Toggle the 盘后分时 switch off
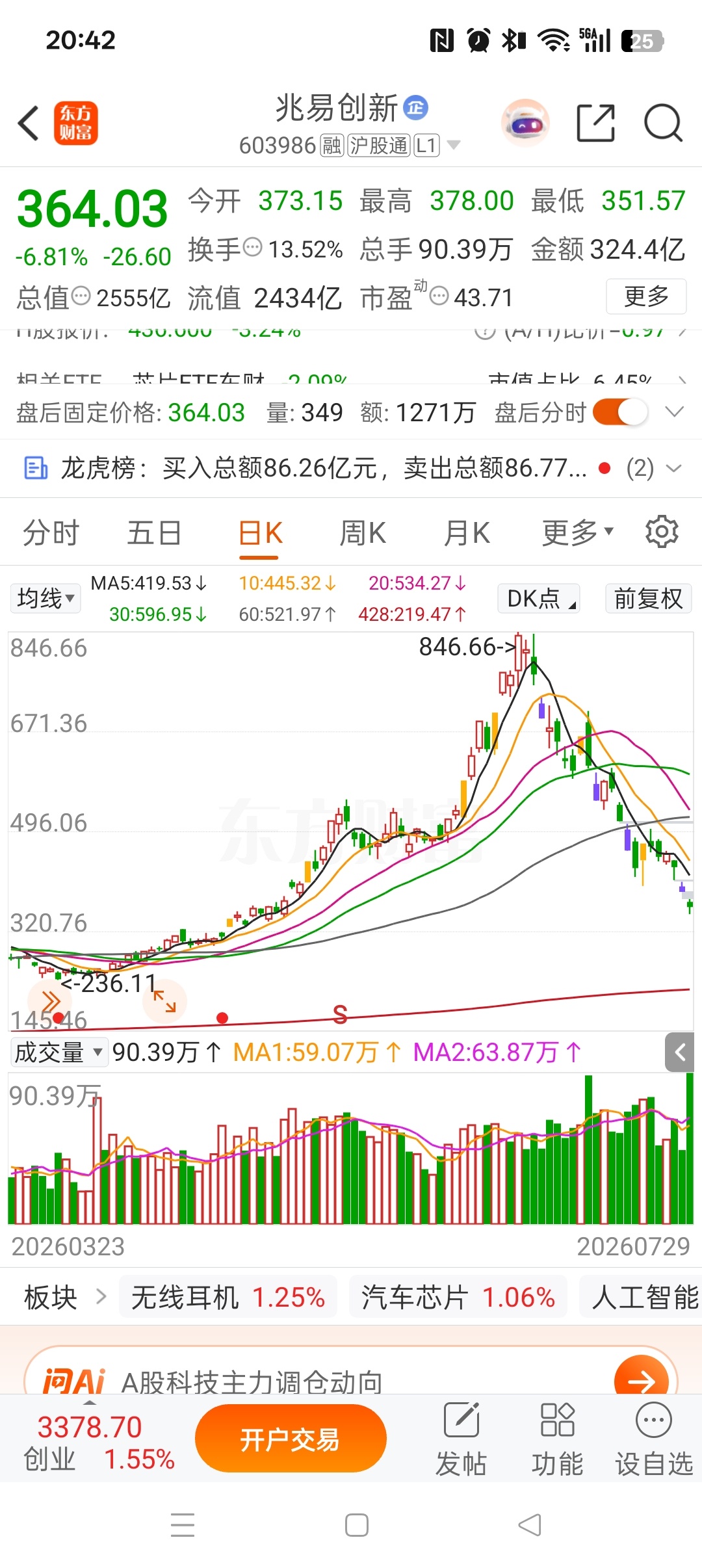The image size is (702, 1568). click(620, 412)
